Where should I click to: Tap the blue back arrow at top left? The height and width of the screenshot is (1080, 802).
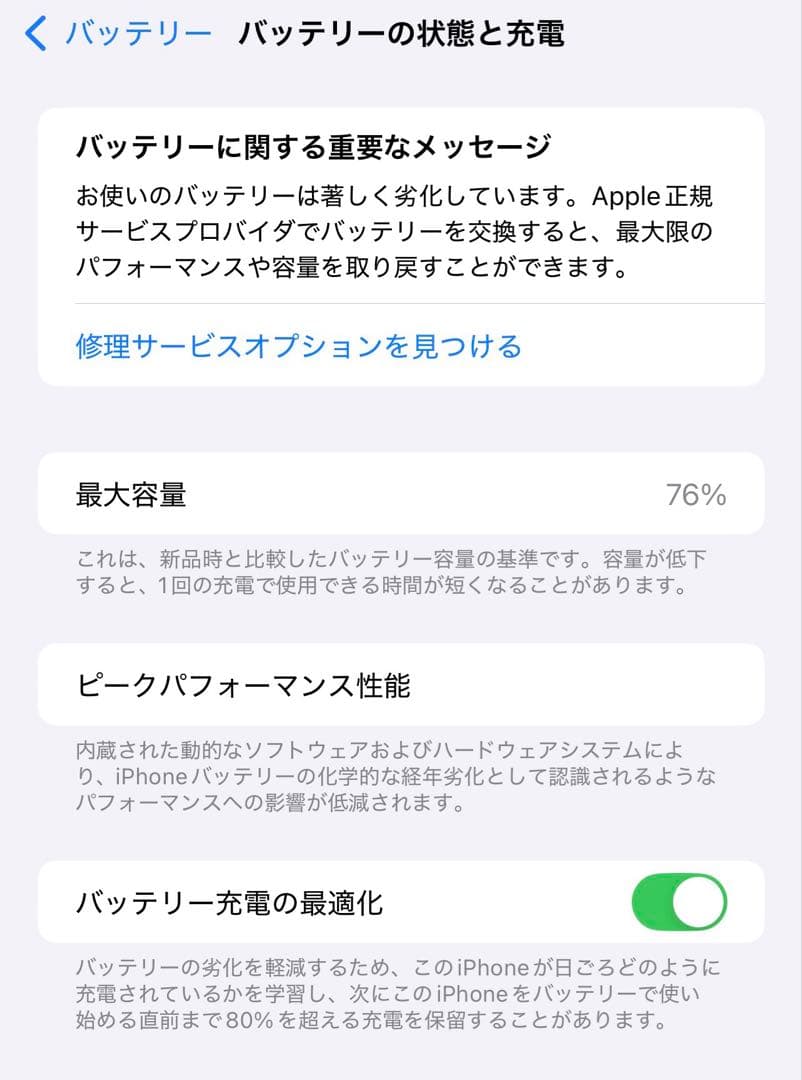point(31,33)
